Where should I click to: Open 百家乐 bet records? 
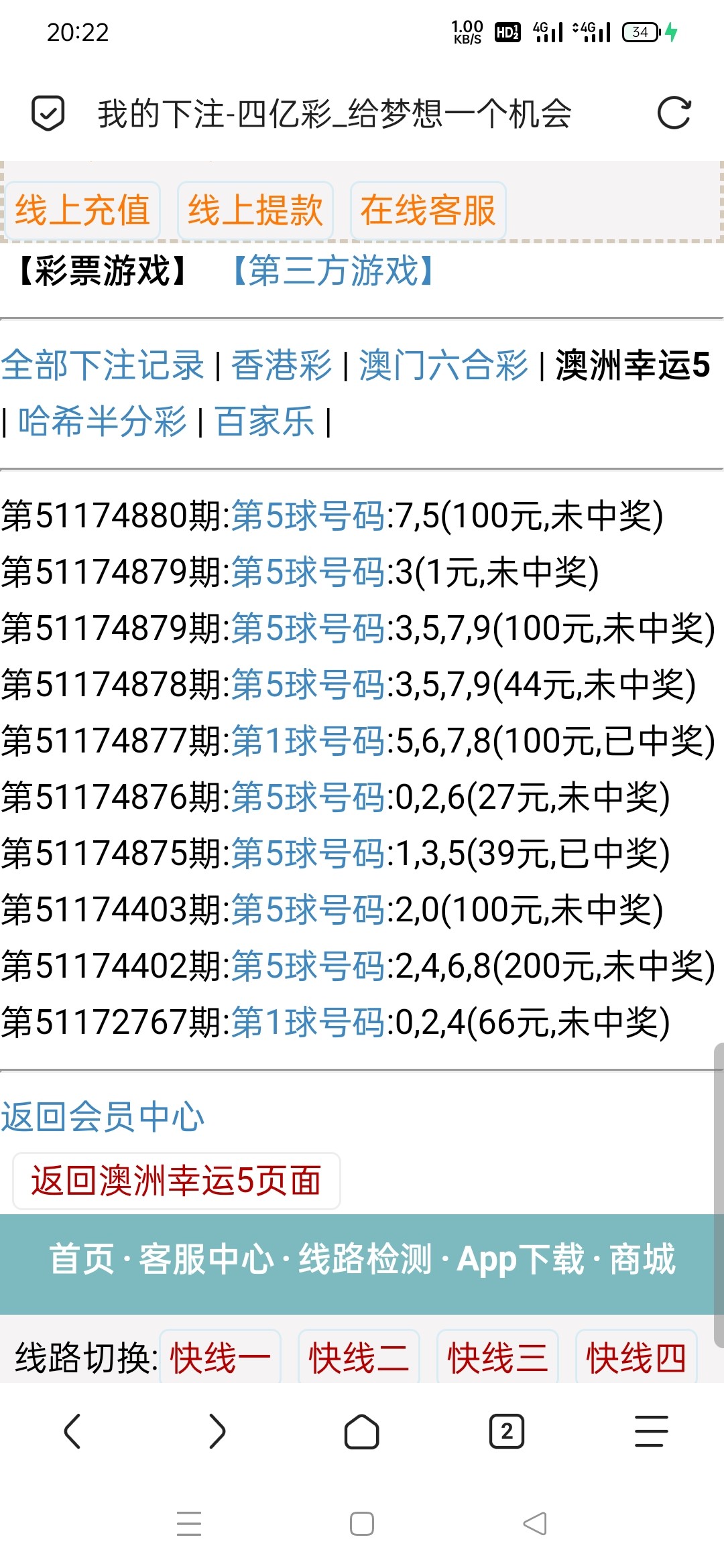point(265,421)
